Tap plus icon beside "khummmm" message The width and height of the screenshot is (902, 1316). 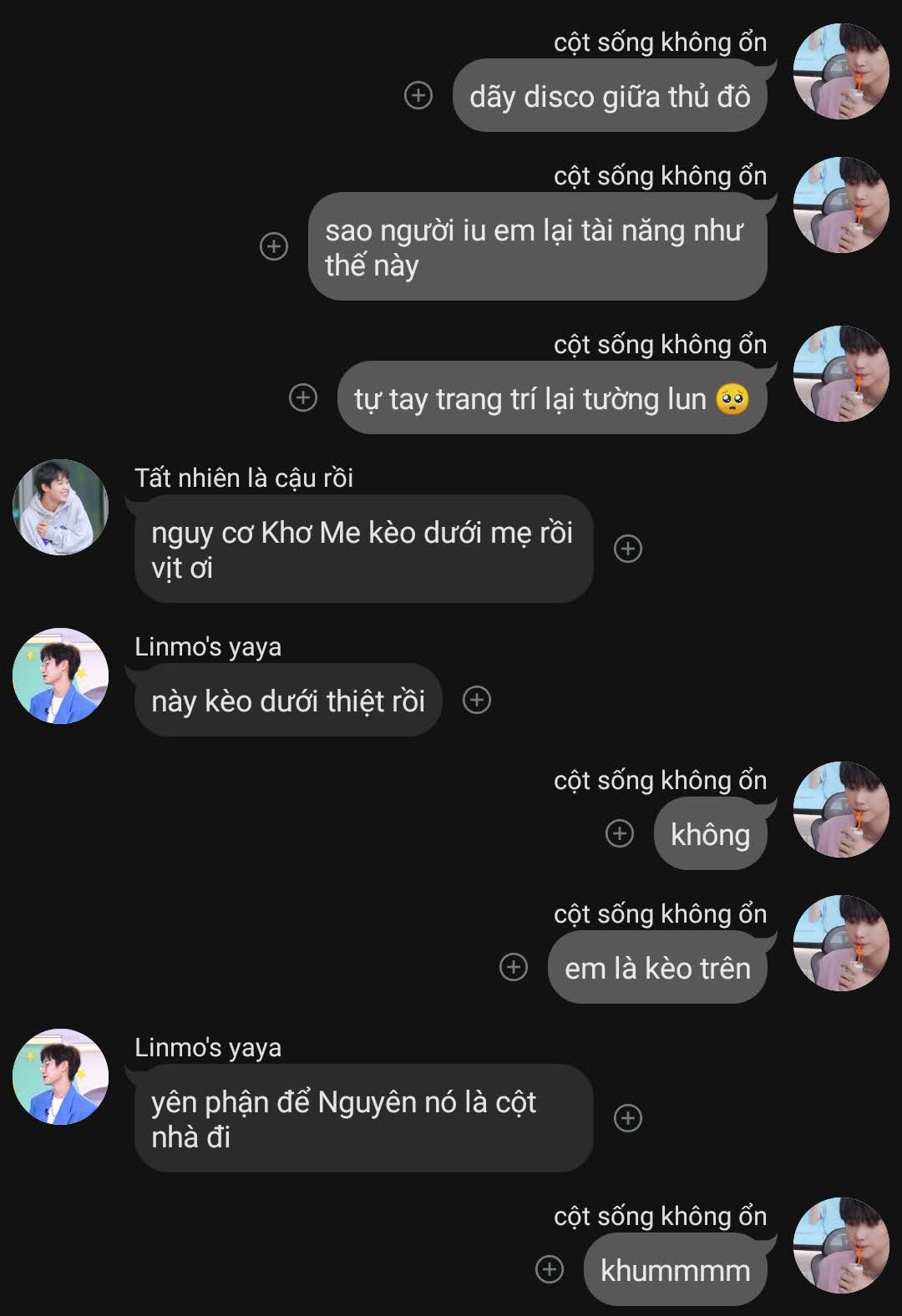point(550,1269)
